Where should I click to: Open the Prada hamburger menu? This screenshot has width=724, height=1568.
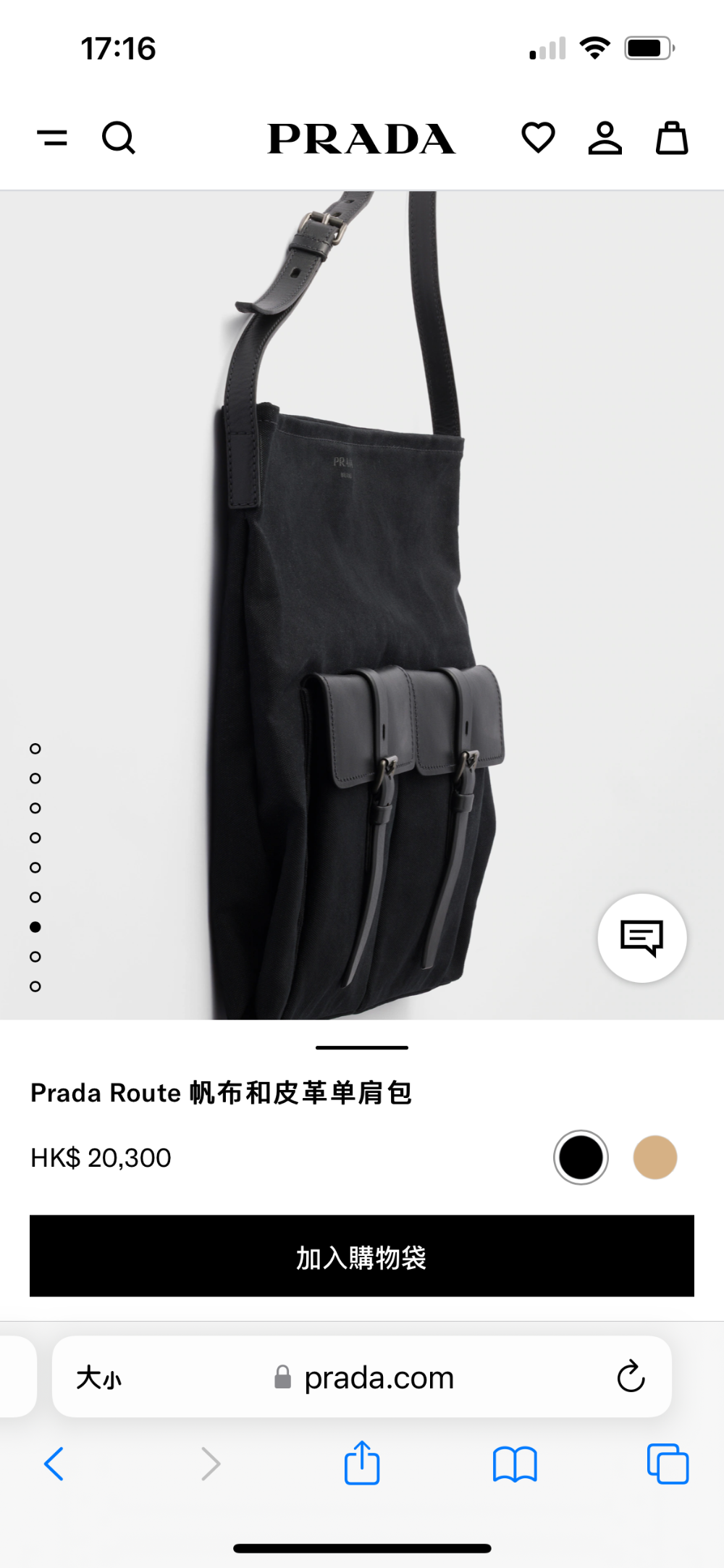coord(52,138)
